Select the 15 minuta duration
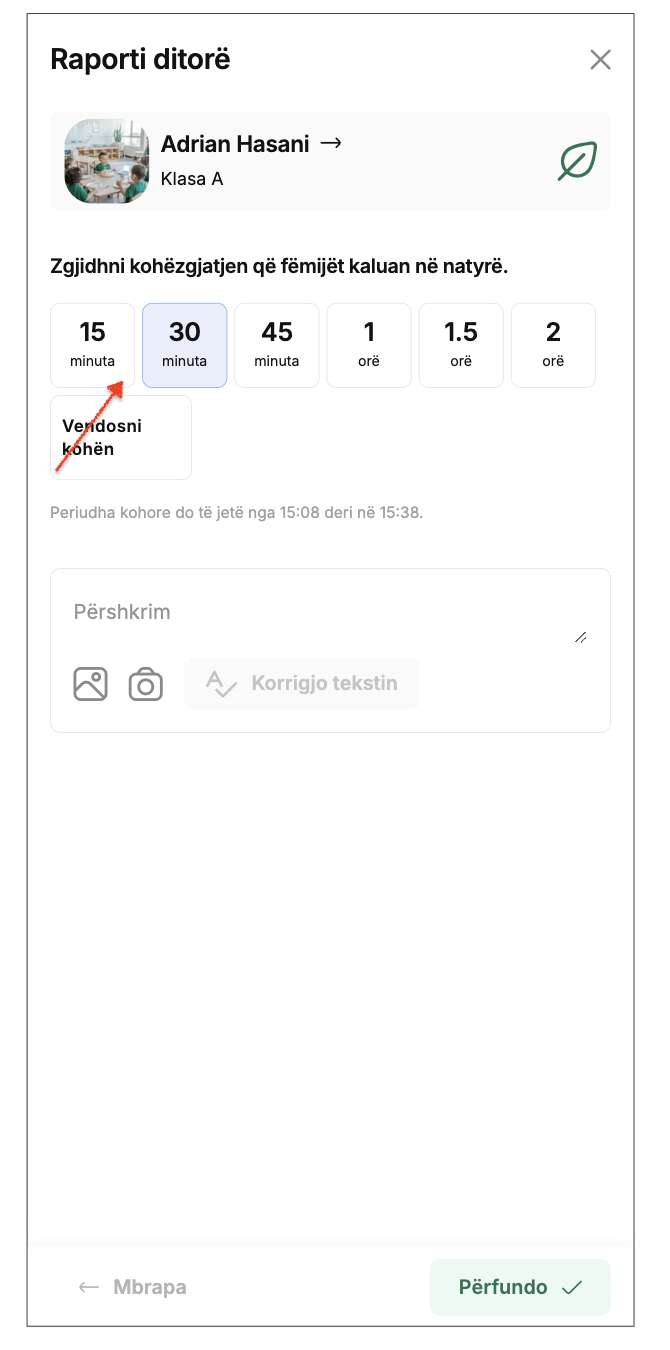 coord(93,345)
